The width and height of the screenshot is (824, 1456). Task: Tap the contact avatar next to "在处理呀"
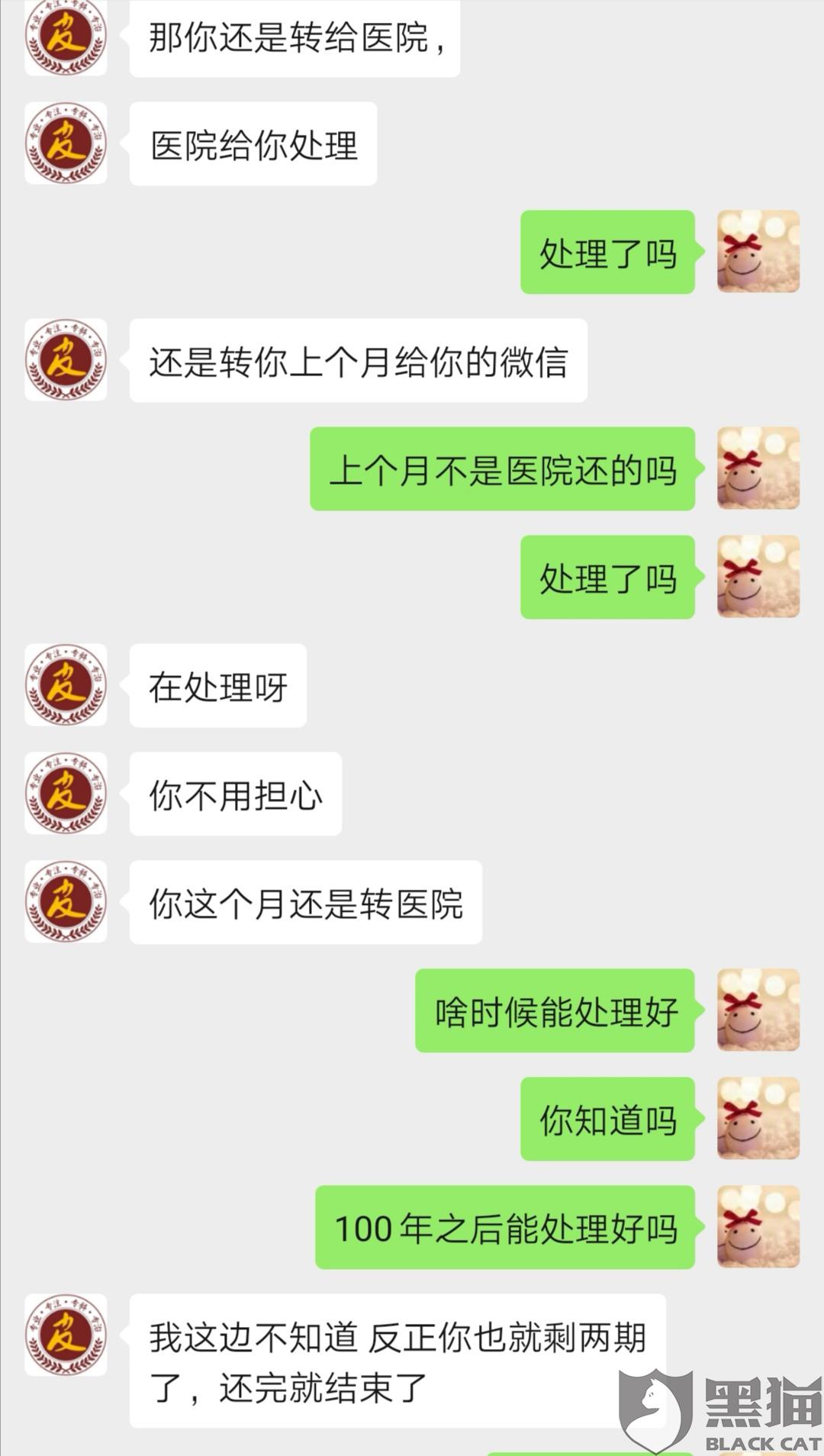(66, 685)
